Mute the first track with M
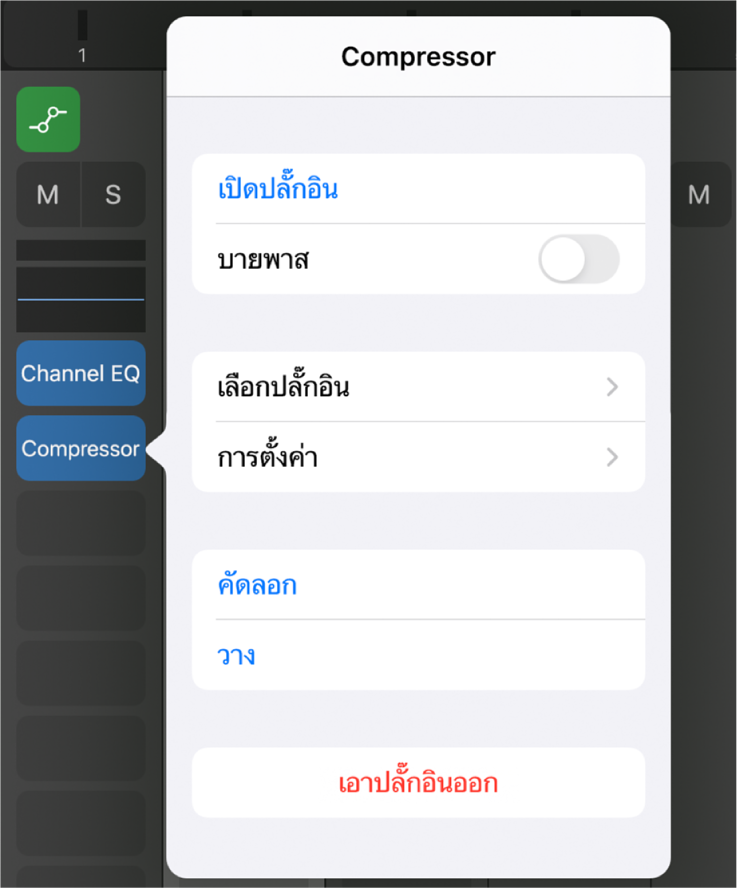The height and width of the screenshot is (888, 737). [x=47, y=195]
